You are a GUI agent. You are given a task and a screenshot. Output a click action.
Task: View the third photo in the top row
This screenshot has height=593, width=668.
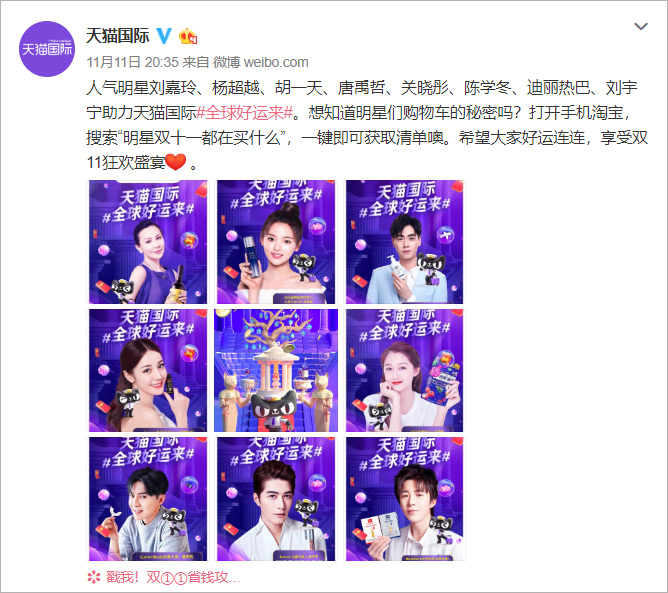tap(404, 240)
